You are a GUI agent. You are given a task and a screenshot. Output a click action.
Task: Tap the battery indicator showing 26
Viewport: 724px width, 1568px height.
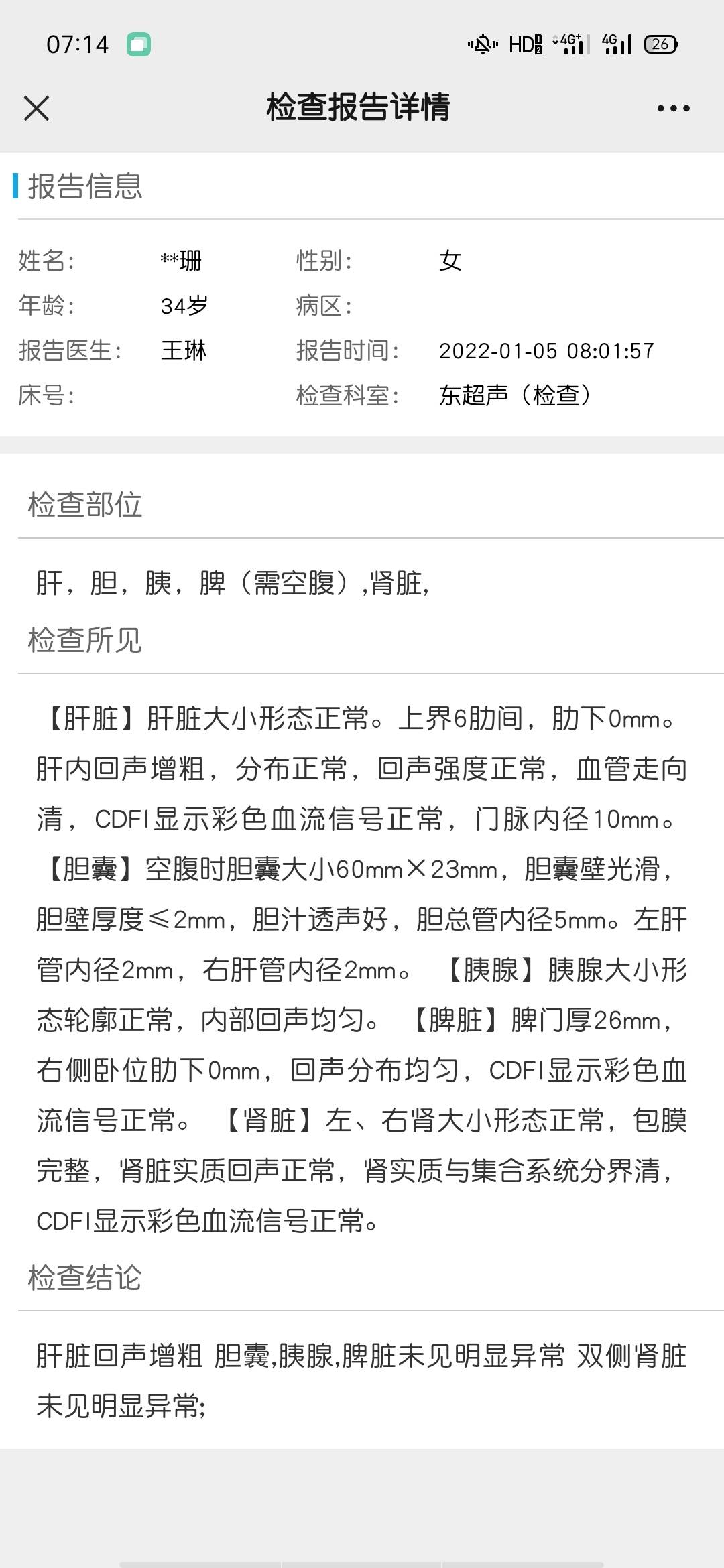click(x=660, y=44)
